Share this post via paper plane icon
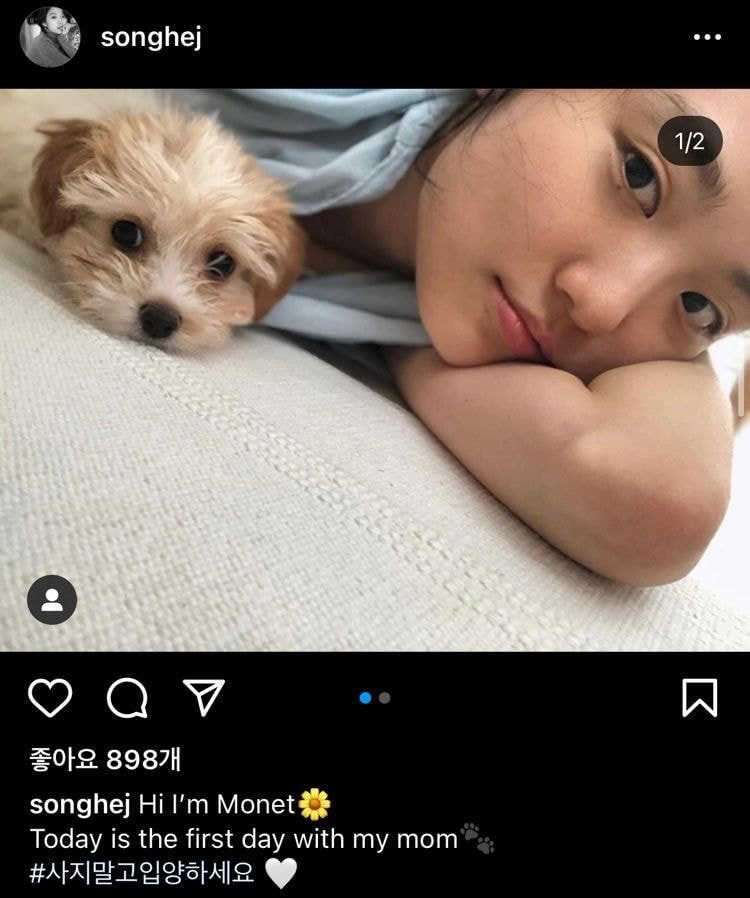Image resolution: width=750 pixels, height=898 pixels. pyautogui.click(x=204, y=698)
